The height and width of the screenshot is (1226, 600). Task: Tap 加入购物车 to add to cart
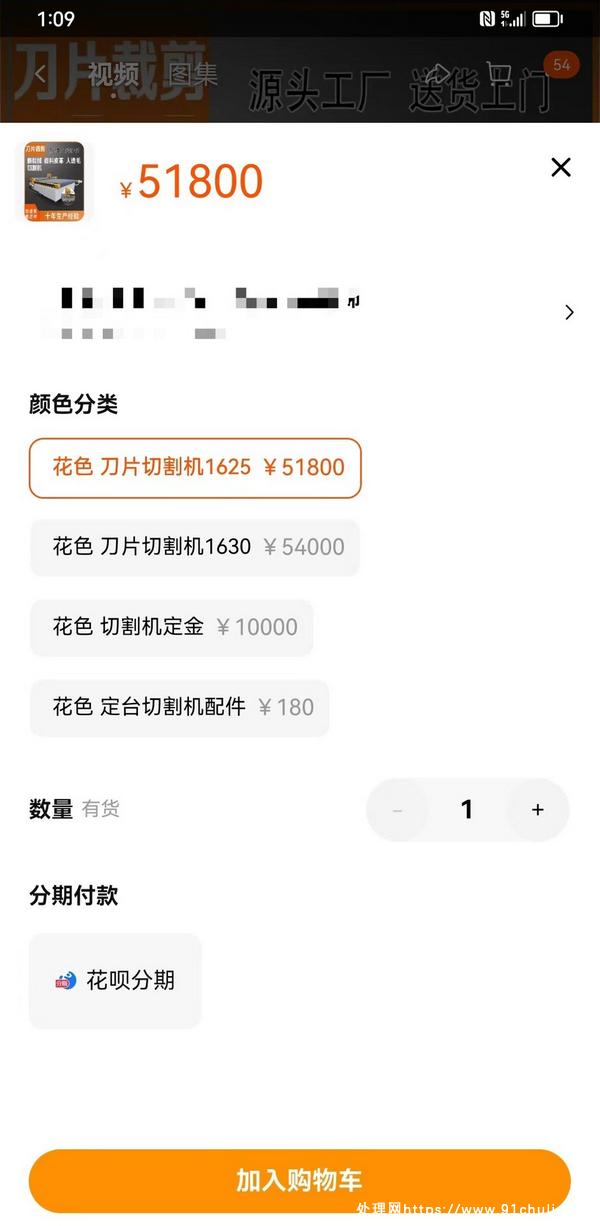[x=299, y=1181]
